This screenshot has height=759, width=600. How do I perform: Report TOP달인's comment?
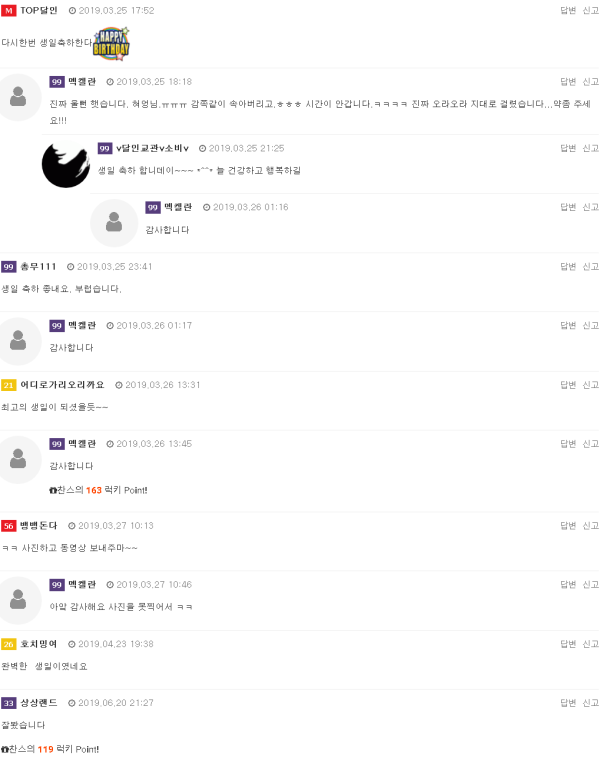pos(591,10)
